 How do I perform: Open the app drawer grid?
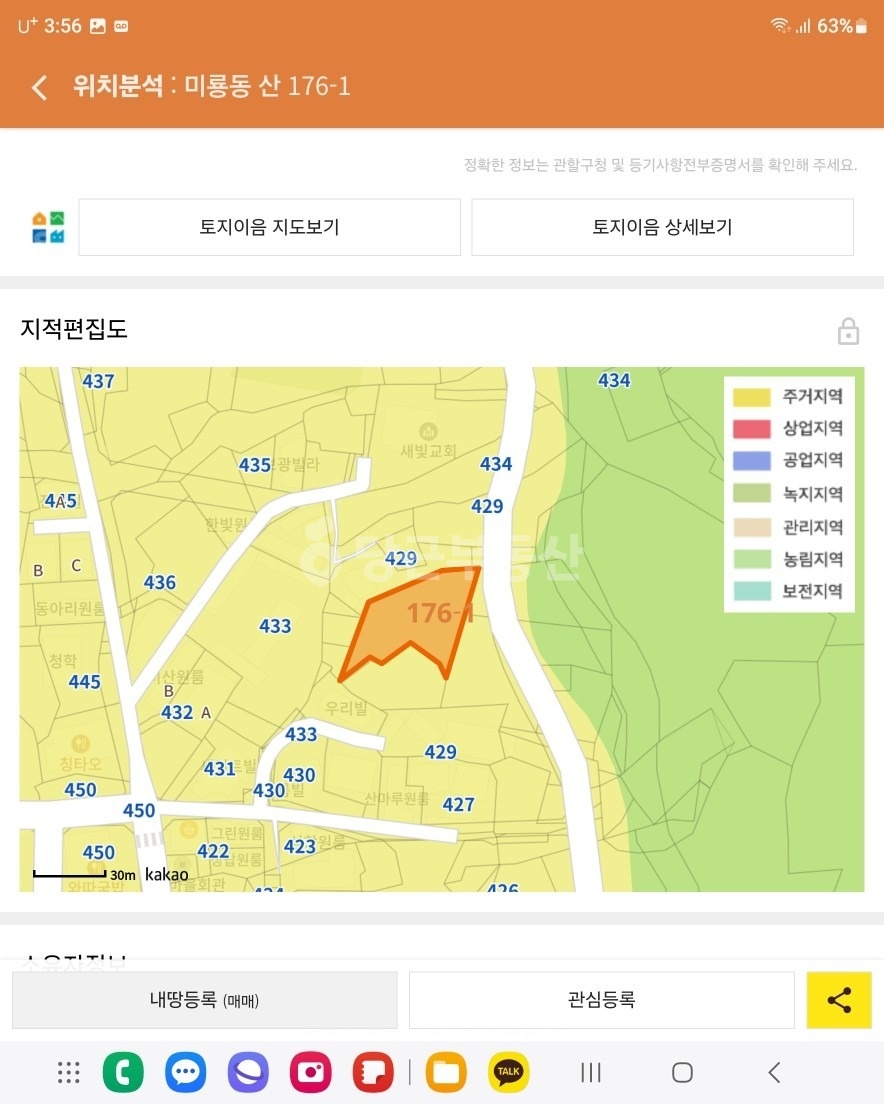(x=68, y=1073)
